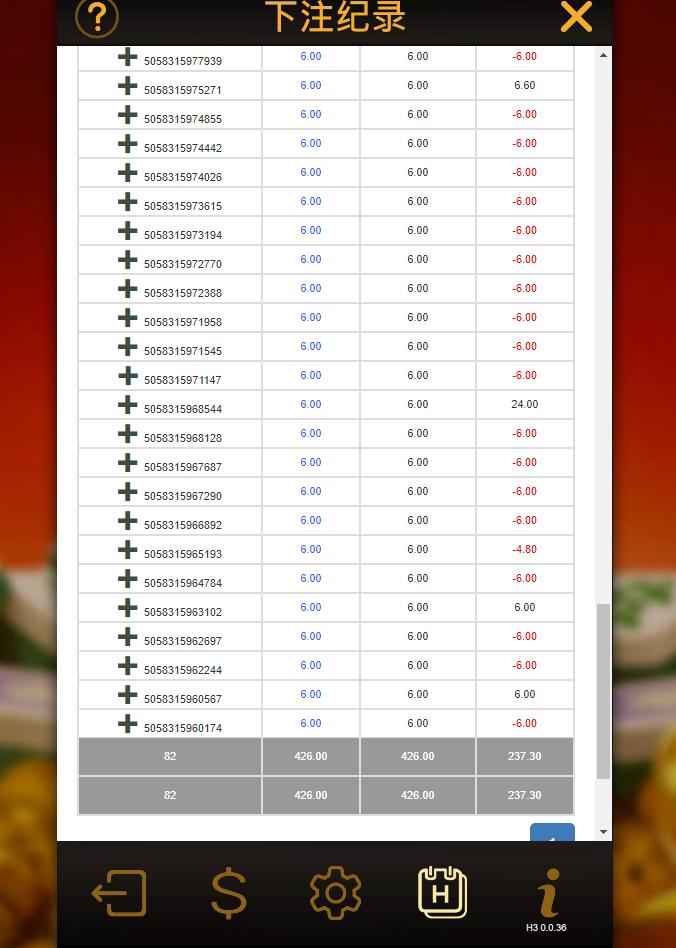Expand record 5058315960174
This screenshot has height=948, width=676.
(x=128, y=724)
